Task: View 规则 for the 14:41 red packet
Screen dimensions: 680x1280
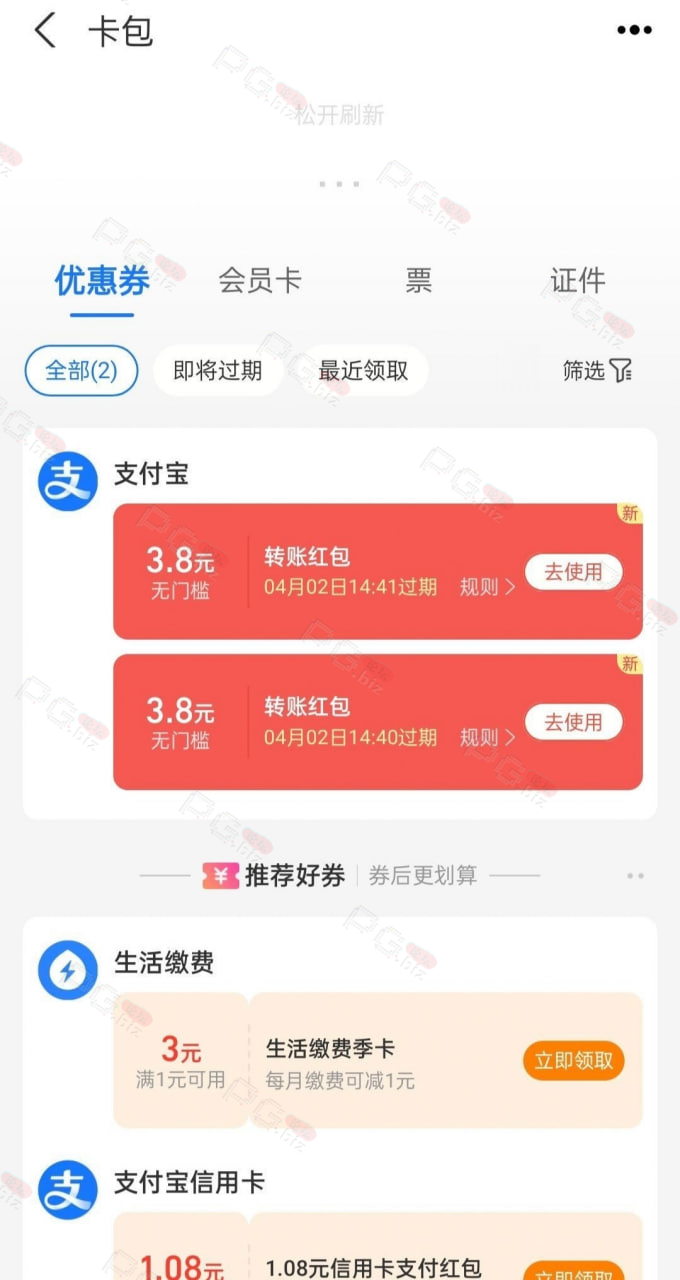Action: coord(487,587)
